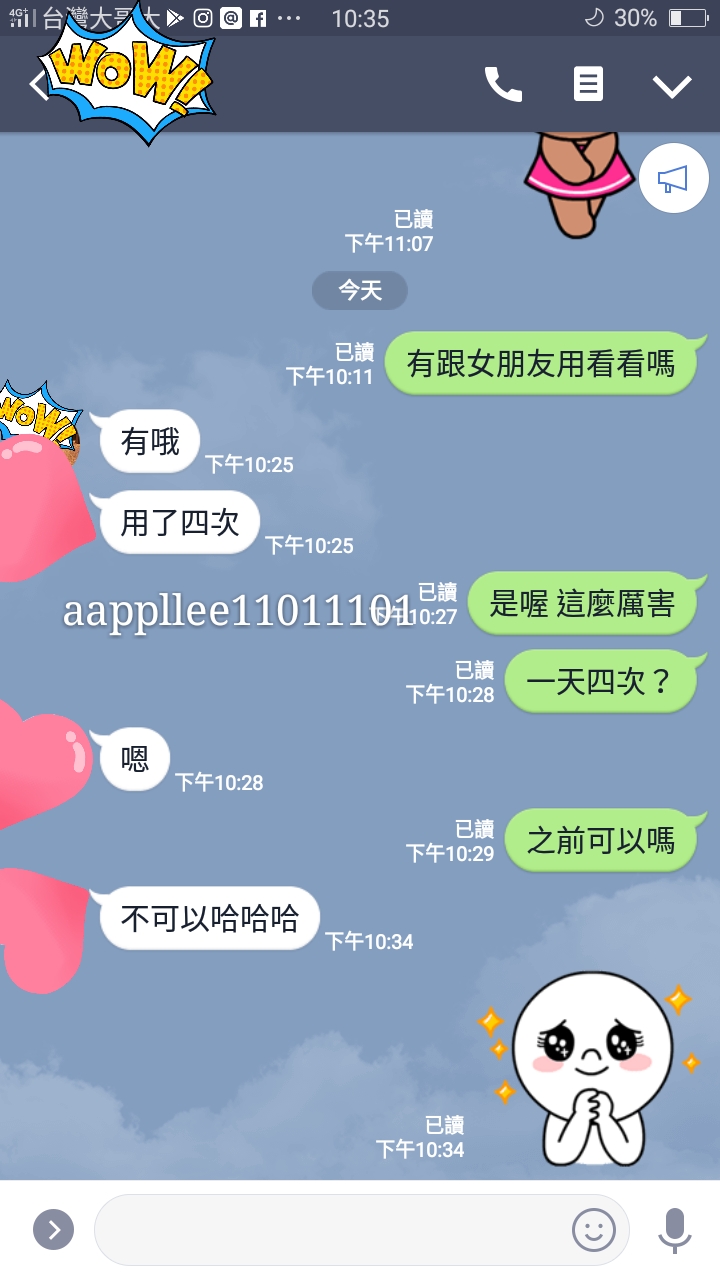The height and width of the screenshot is (1280, 720).
Task: Tap the megaphone announcement icon
Action: (673, 177)
